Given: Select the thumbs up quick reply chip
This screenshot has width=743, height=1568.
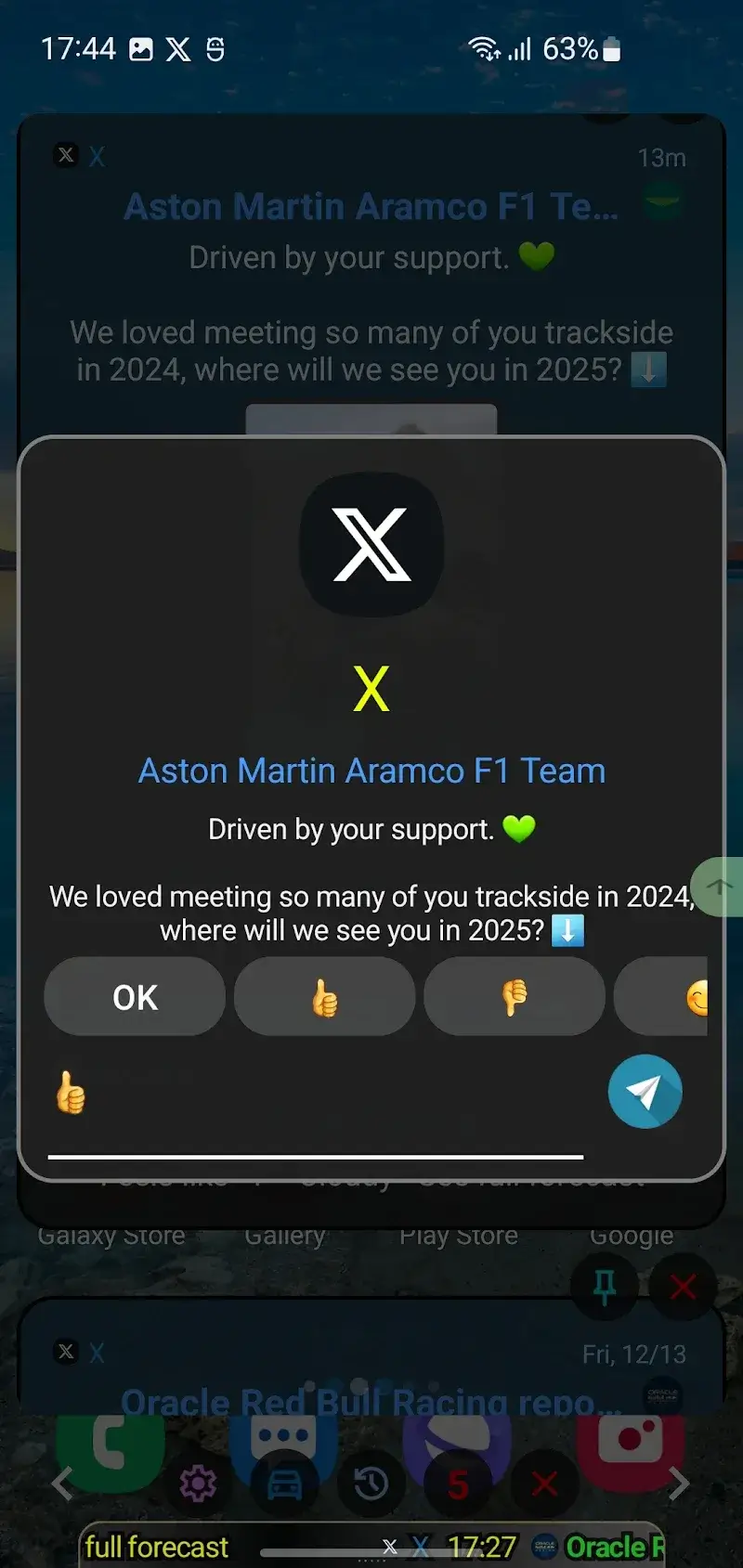Looking at the screenshot, I should 324,997.
